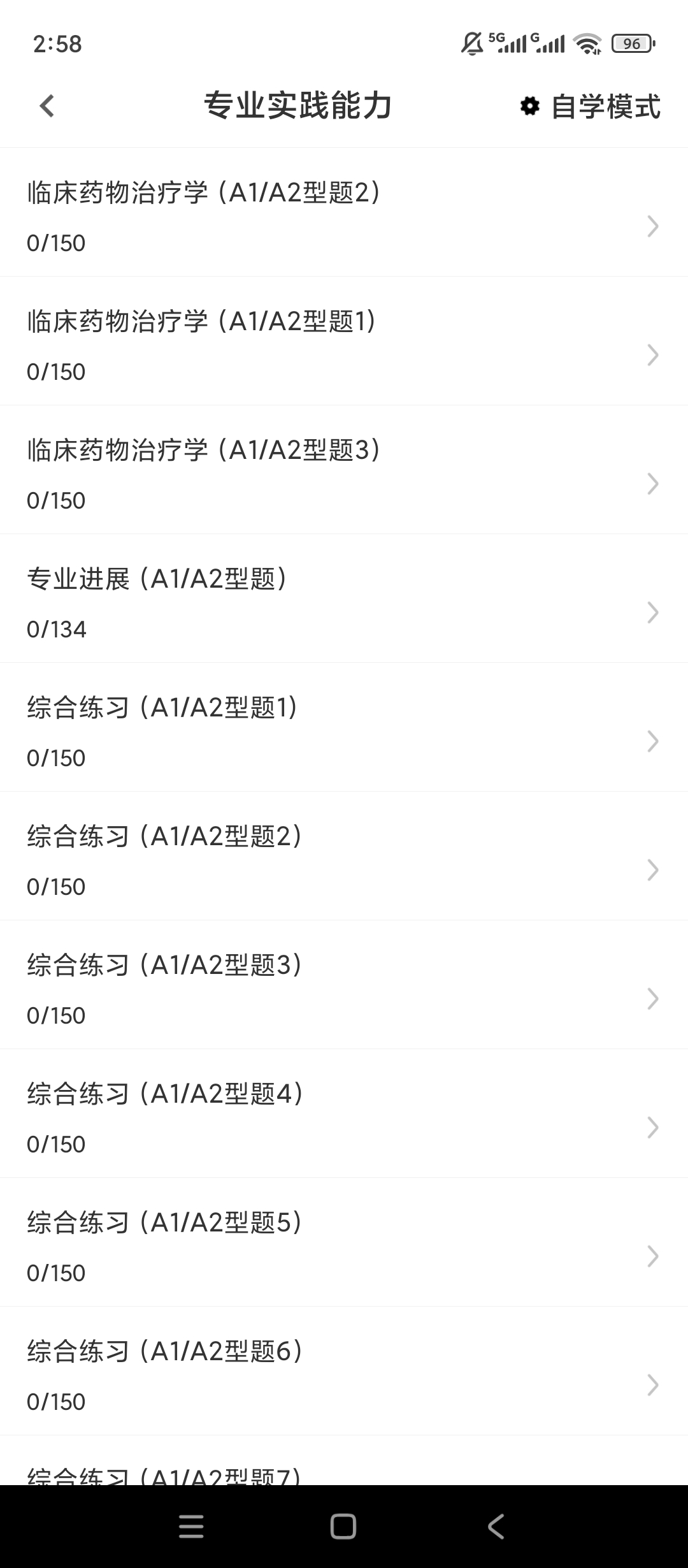Enter 综合练习 (A1/A2型题6)

(344, 1371)
